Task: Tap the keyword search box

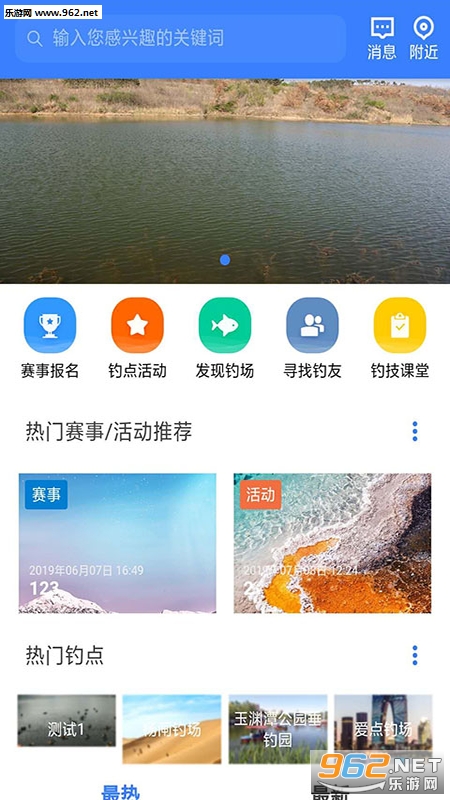Action: [x=181, y=38]
